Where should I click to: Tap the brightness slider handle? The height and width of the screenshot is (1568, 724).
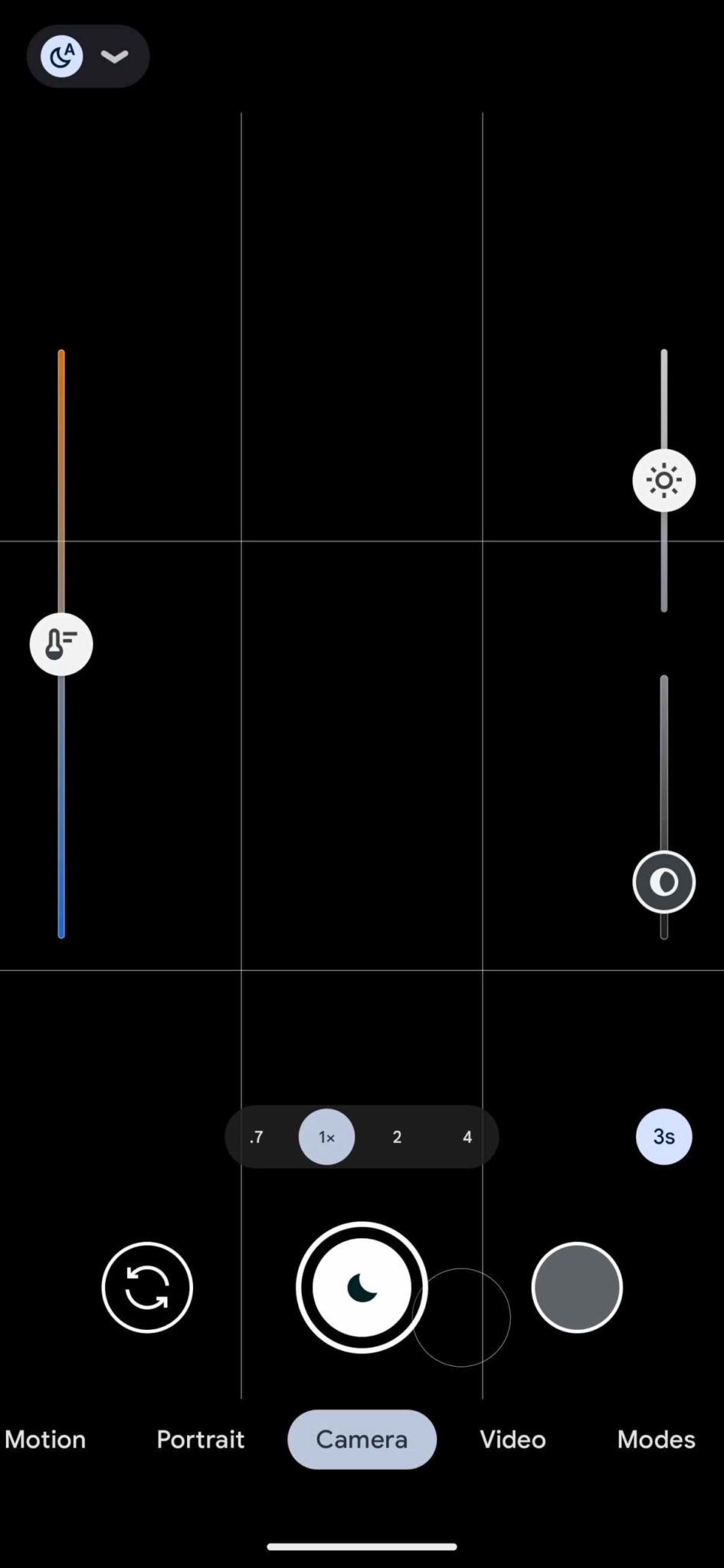click(663, 481)
